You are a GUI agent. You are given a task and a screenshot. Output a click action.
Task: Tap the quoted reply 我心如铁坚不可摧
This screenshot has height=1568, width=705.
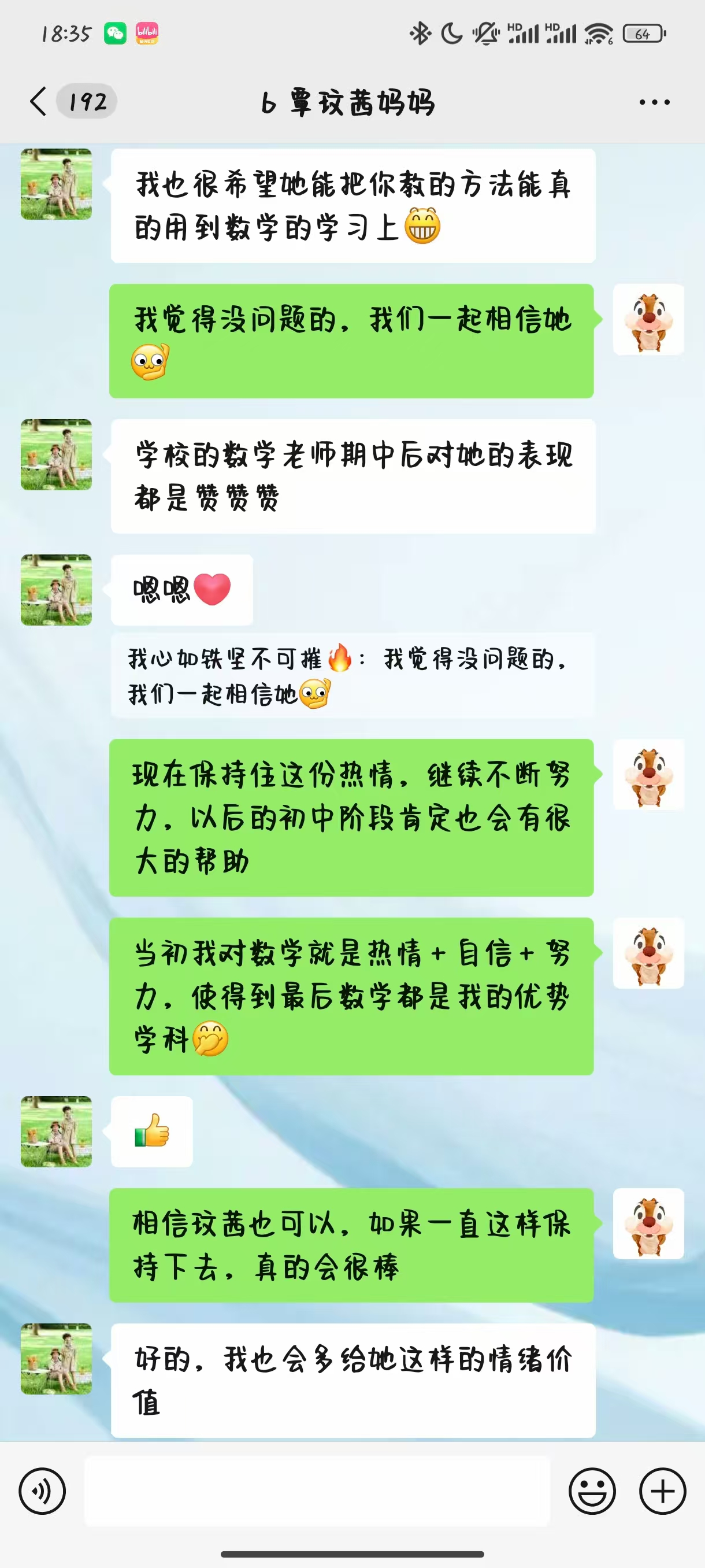point(351,676)
